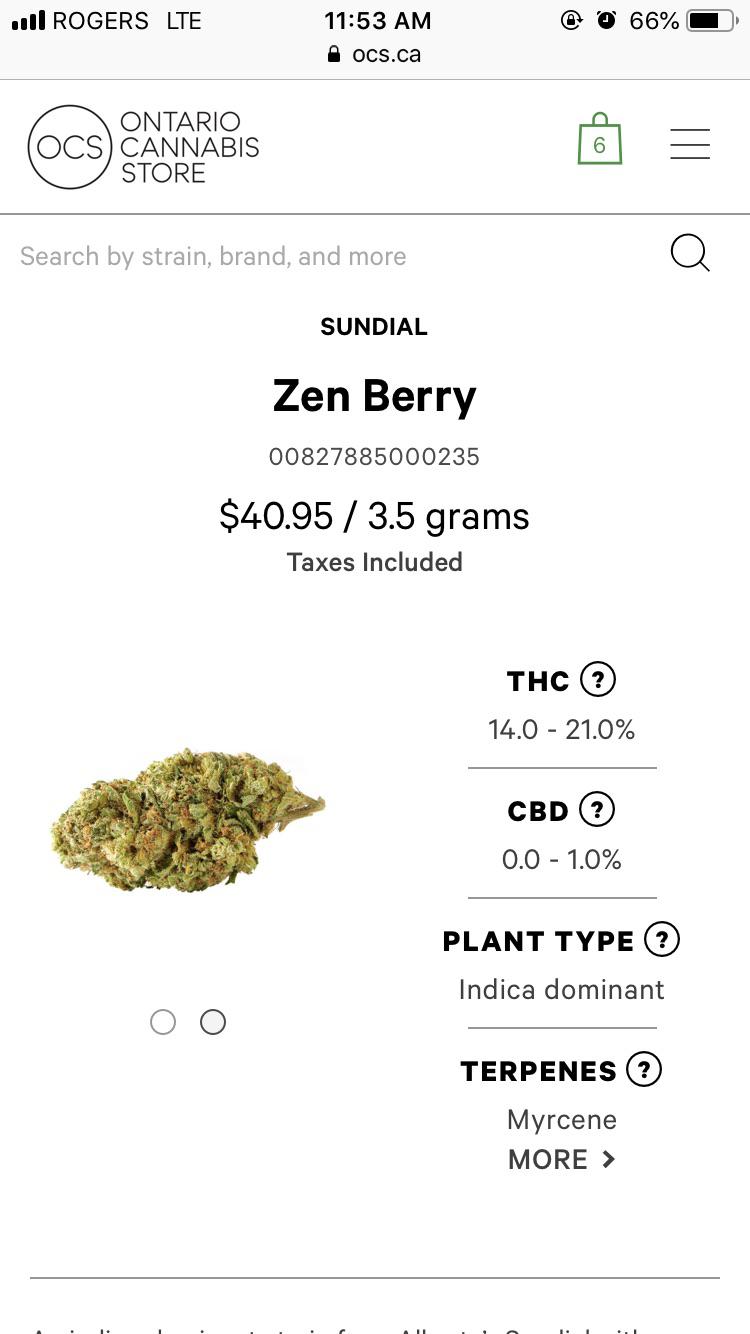Expand MORE to view all terpenes
This screenshot has width=750, height=1334.
coord(562,1159)
